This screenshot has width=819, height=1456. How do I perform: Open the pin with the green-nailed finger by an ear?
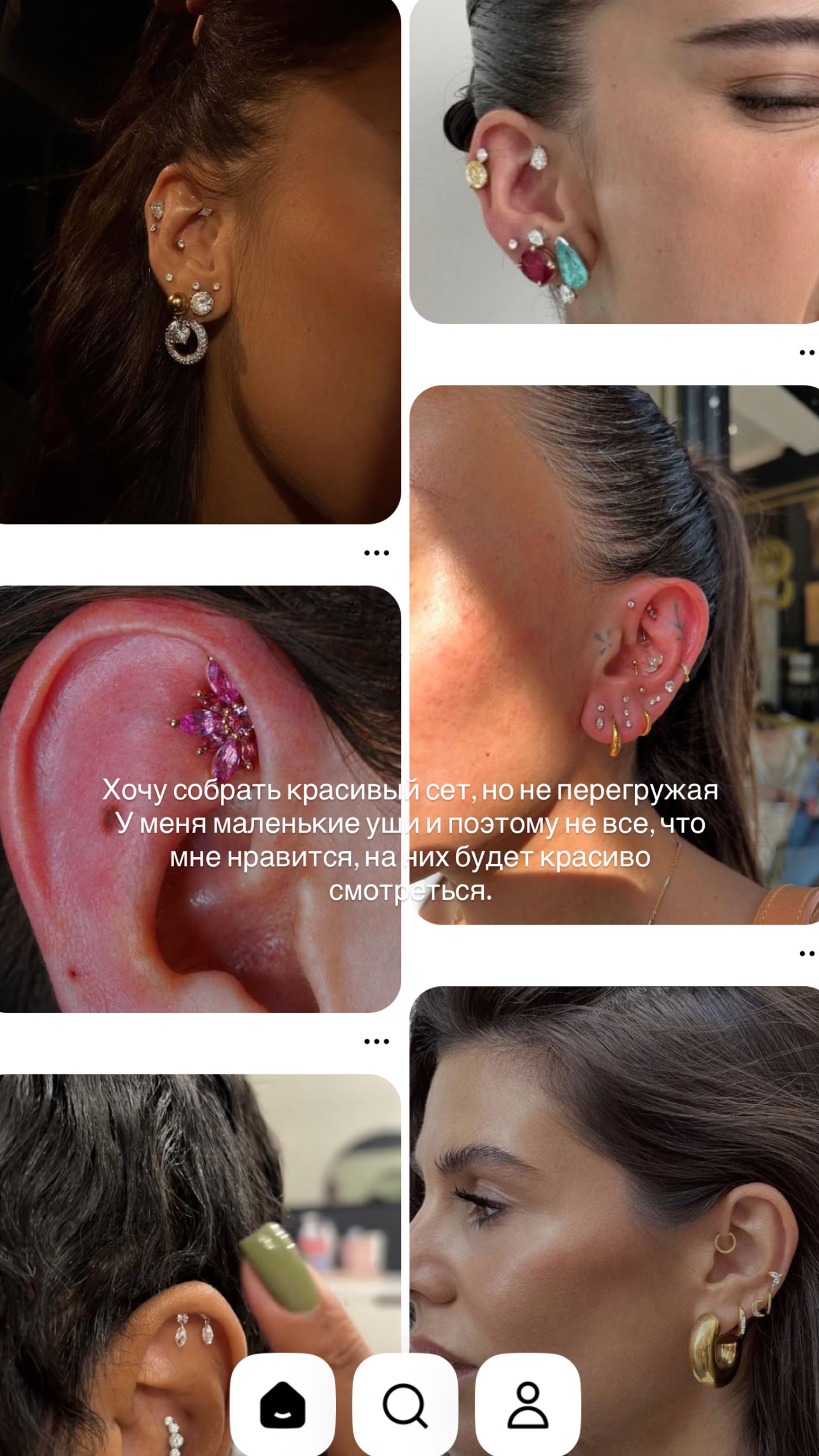(200, 1265)
